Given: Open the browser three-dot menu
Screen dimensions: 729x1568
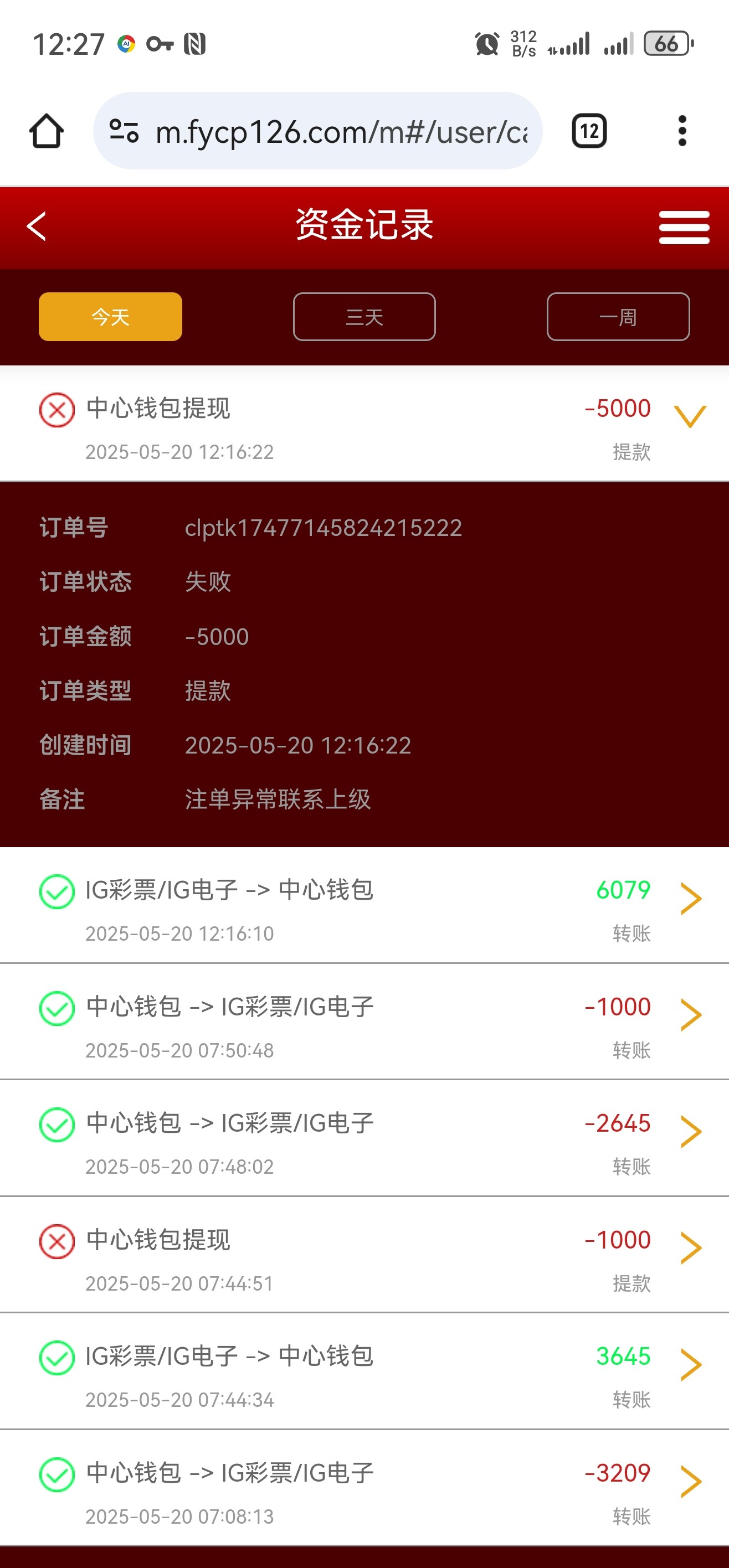Looking at the screenshot, I should click(x=682, y=130).
